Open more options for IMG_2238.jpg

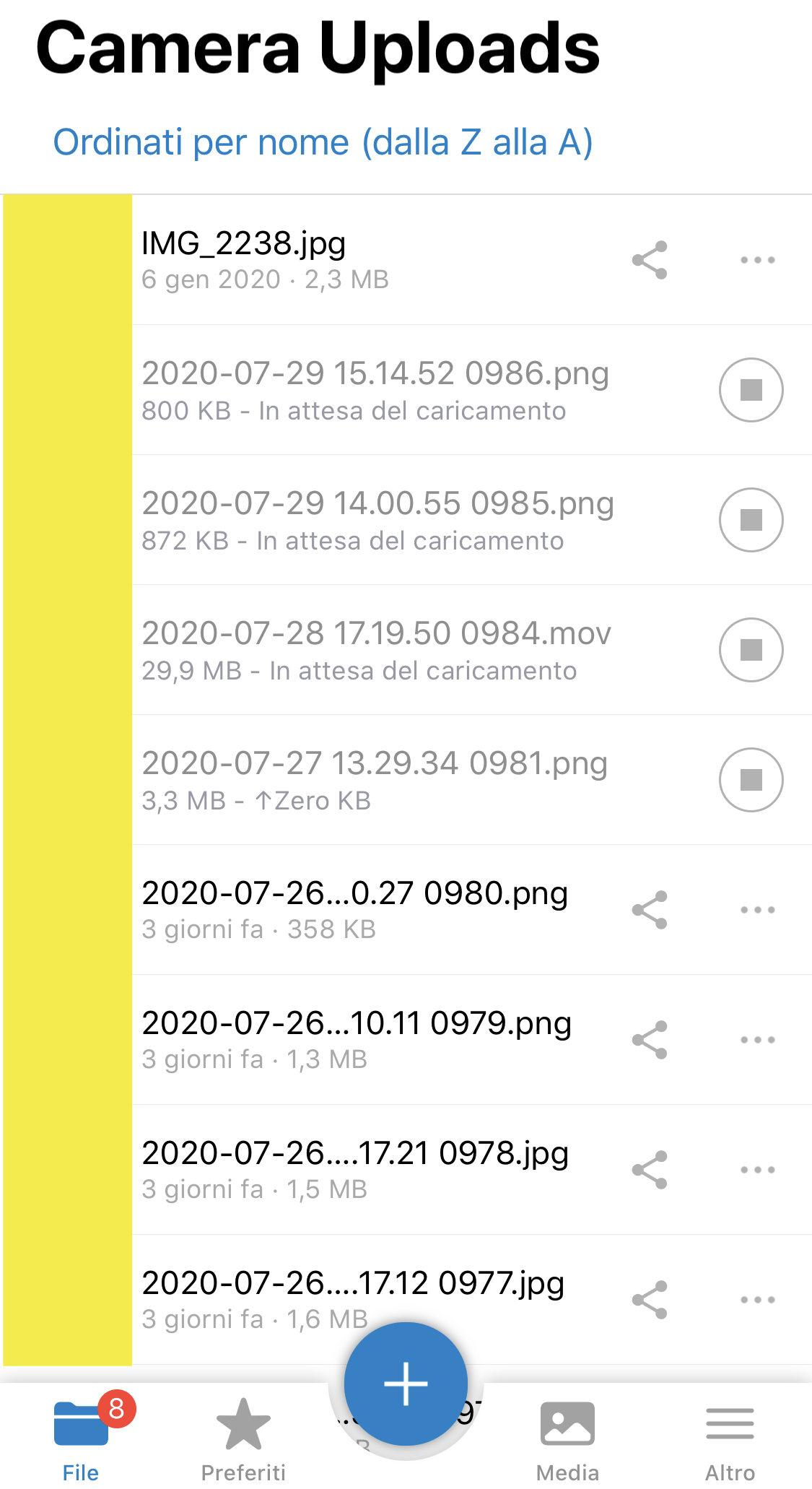[x=757, y=260]
